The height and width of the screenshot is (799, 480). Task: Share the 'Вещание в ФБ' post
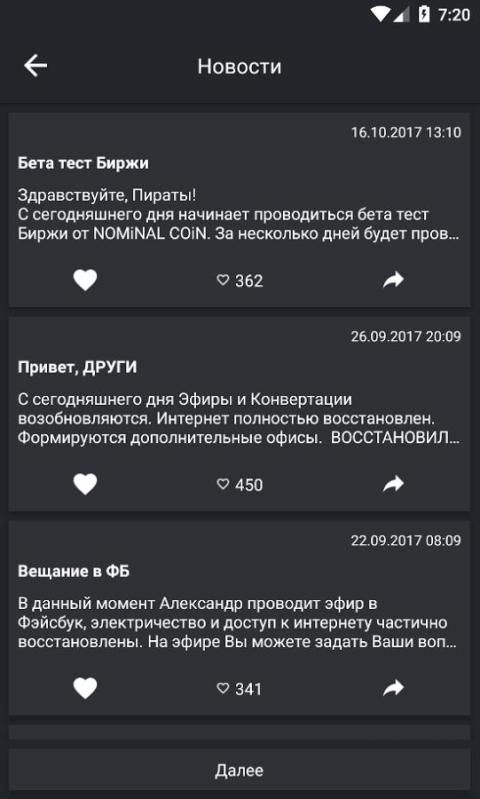coord(393,688)
